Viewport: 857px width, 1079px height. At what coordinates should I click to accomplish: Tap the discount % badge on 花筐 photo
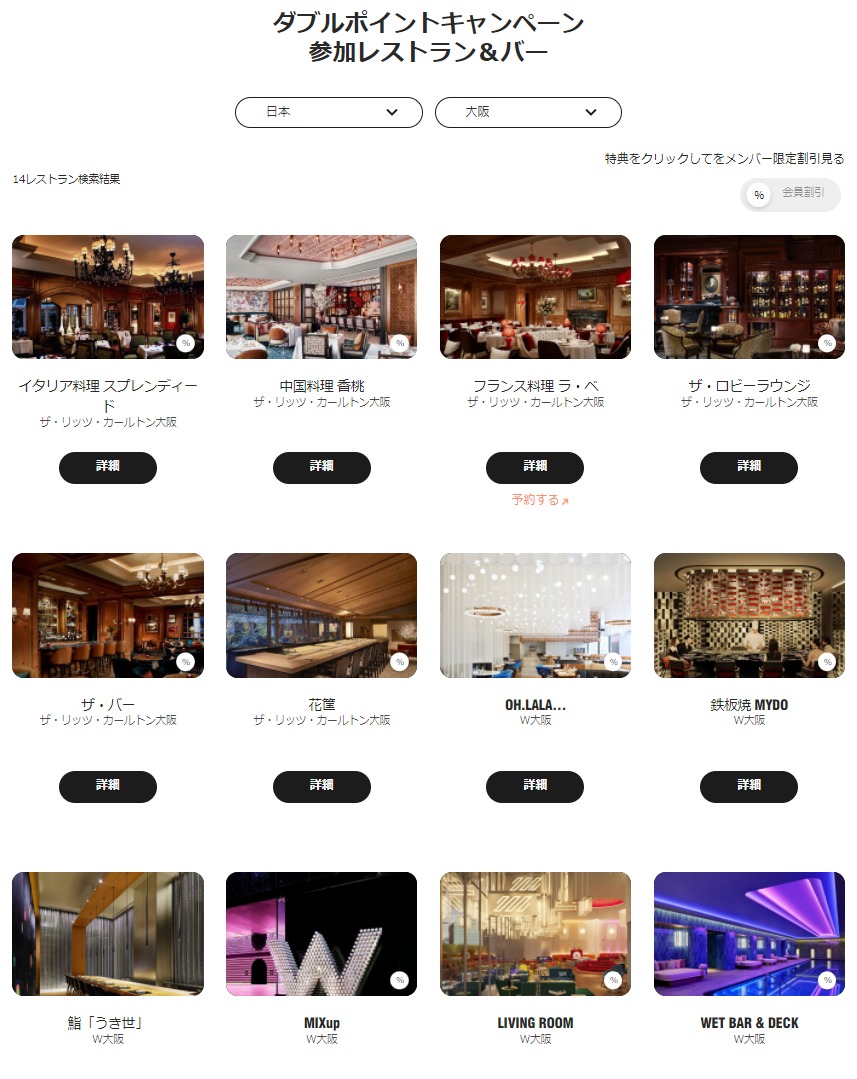399,662
